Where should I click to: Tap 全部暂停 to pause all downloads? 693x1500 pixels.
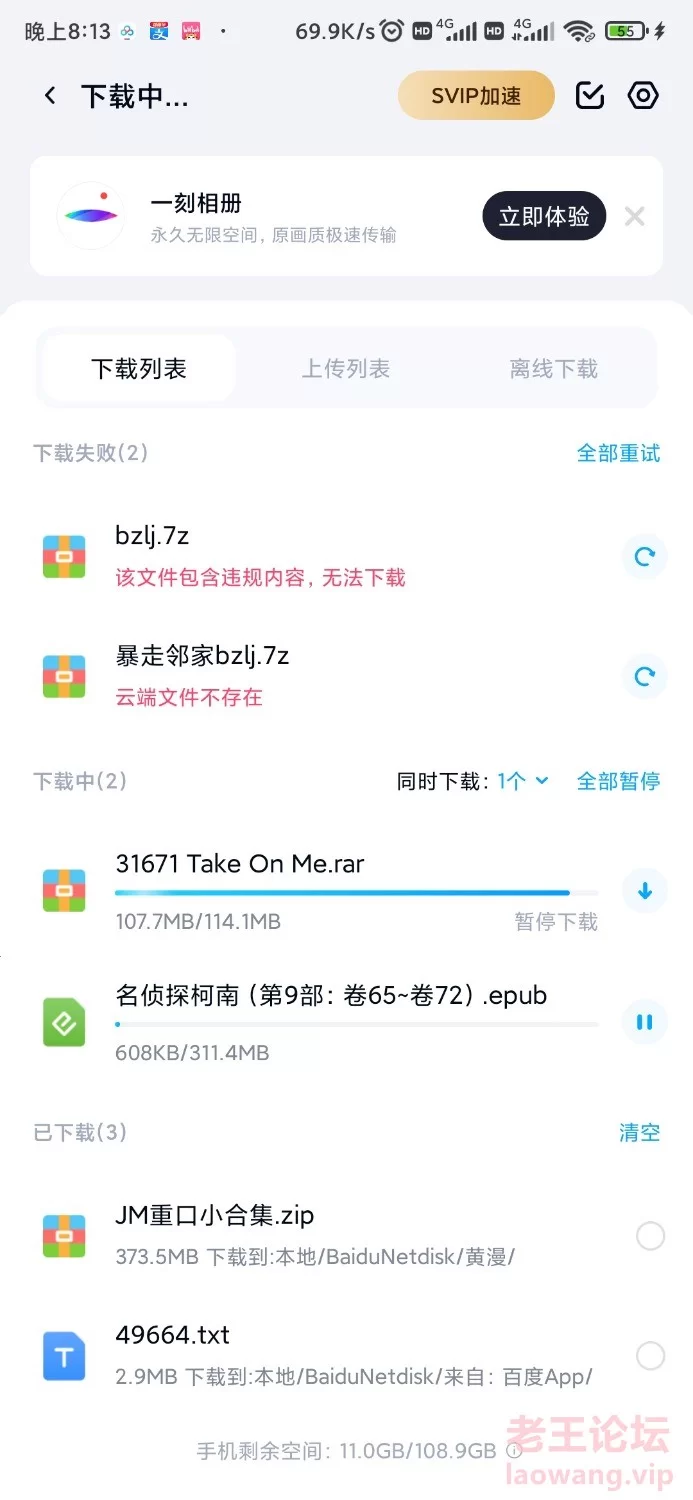(618, 781)
